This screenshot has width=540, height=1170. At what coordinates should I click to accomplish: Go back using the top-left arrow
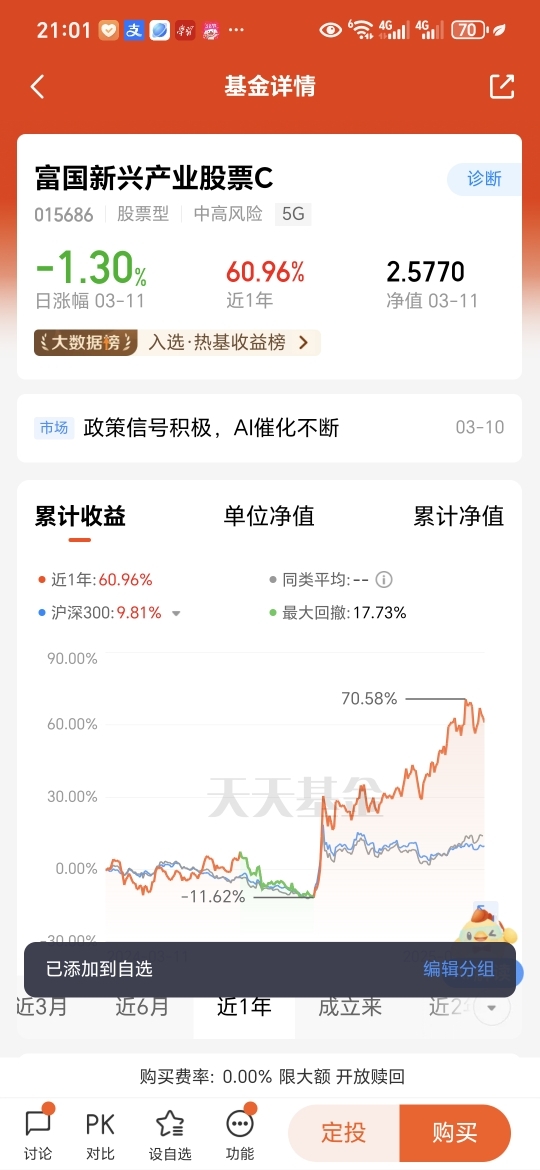37,87
